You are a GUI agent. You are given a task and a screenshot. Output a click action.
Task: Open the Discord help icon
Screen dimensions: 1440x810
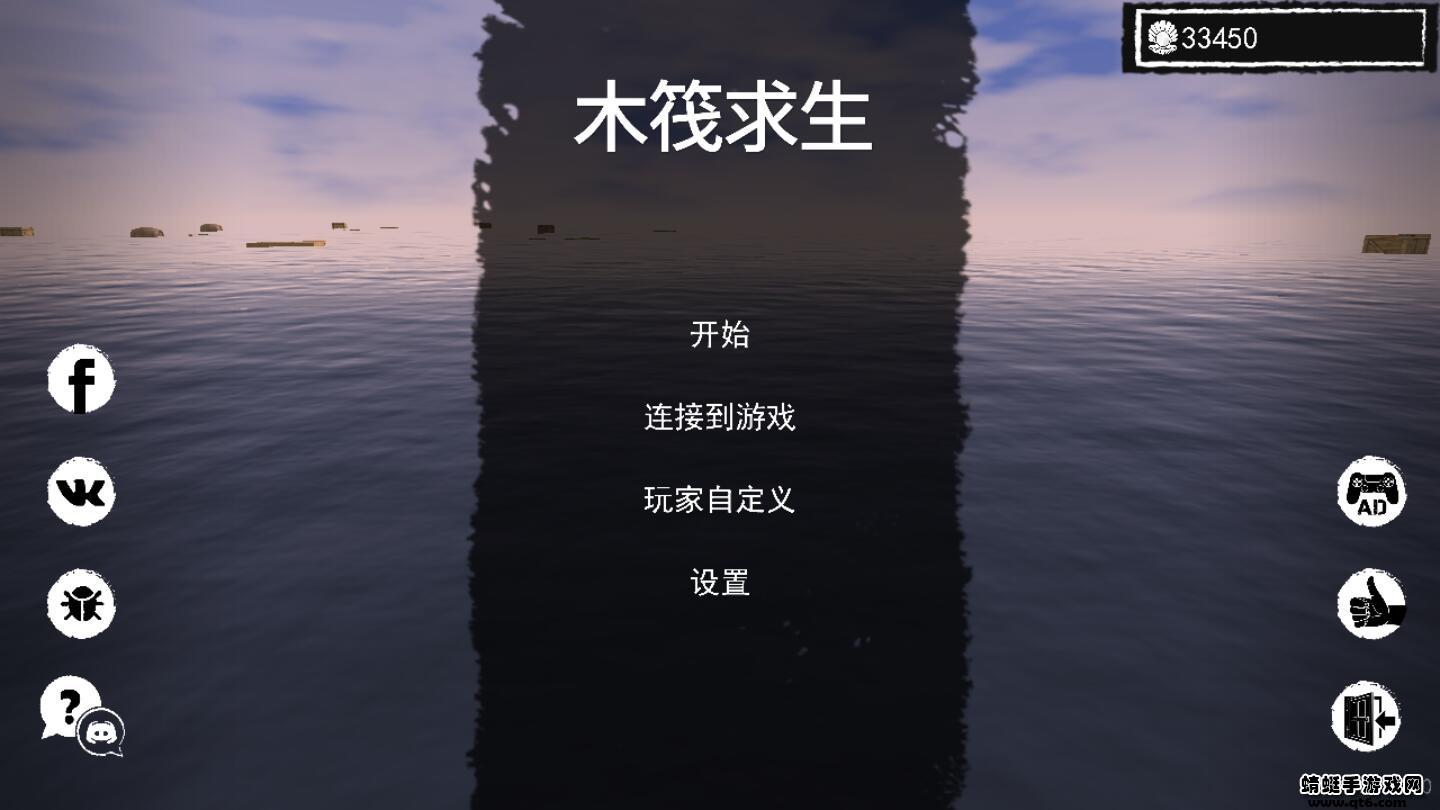(x=82, y=716)
